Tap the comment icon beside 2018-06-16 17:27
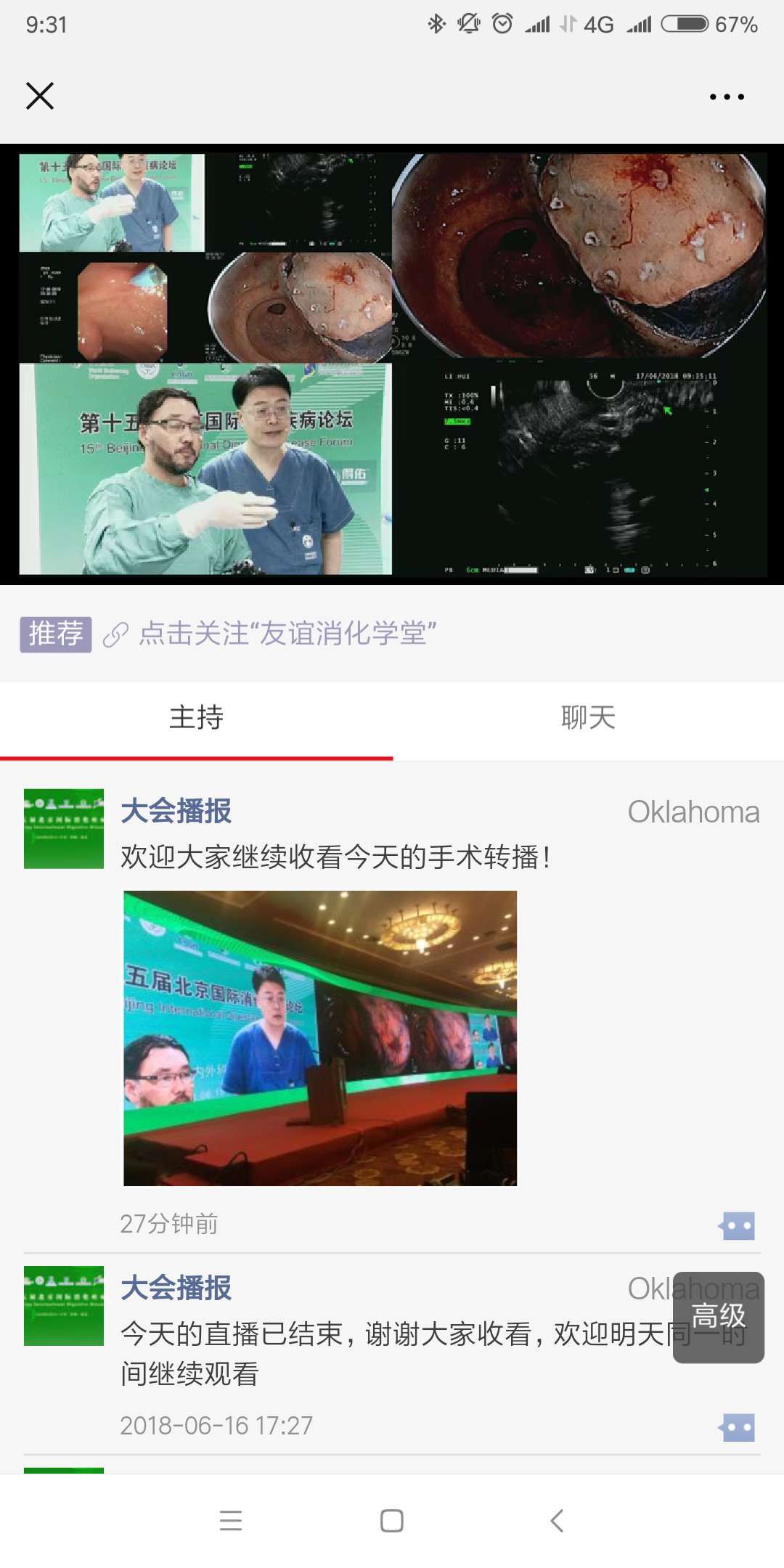Screen dimensions: 784x1568 coord(737,1427)
